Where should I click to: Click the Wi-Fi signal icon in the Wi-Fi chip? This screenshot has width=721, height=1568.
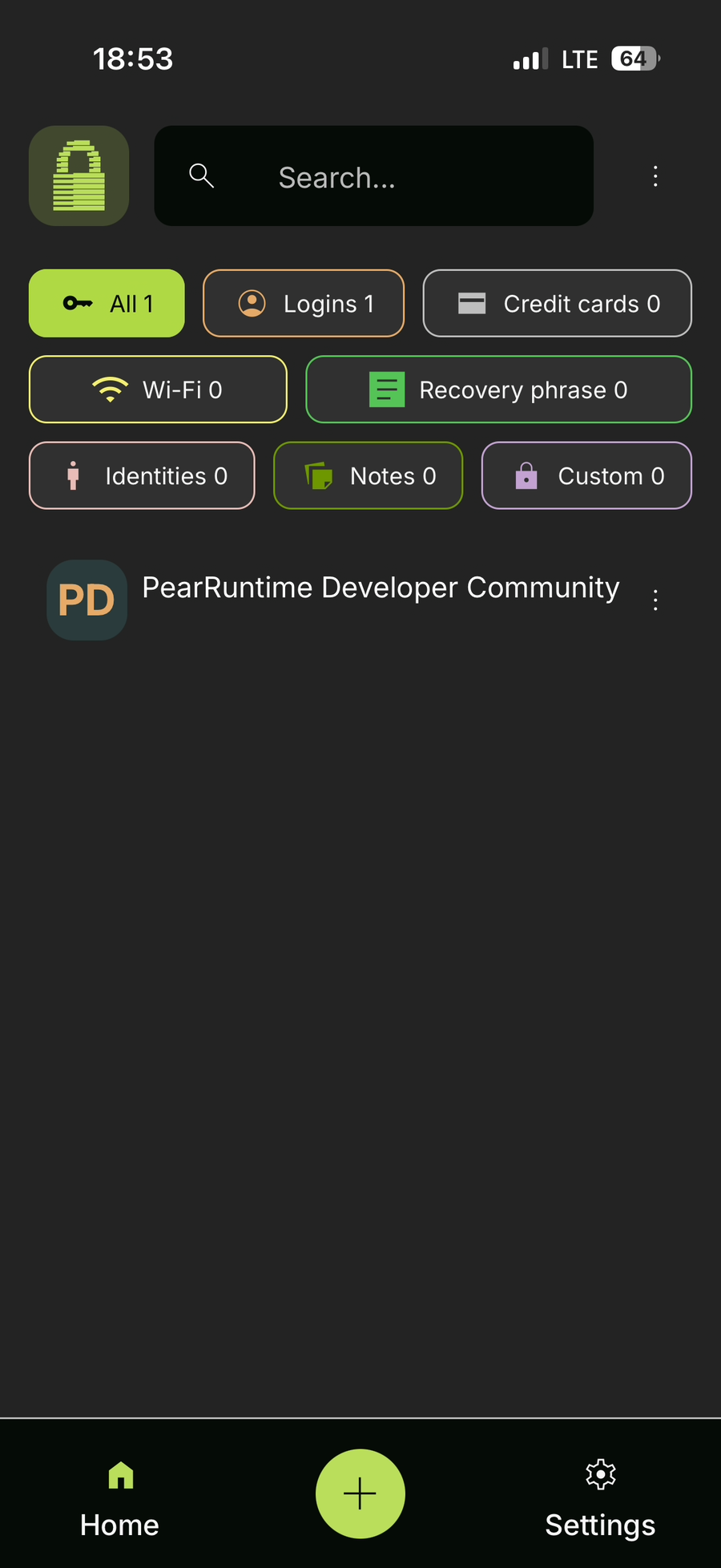click(111, 389)
